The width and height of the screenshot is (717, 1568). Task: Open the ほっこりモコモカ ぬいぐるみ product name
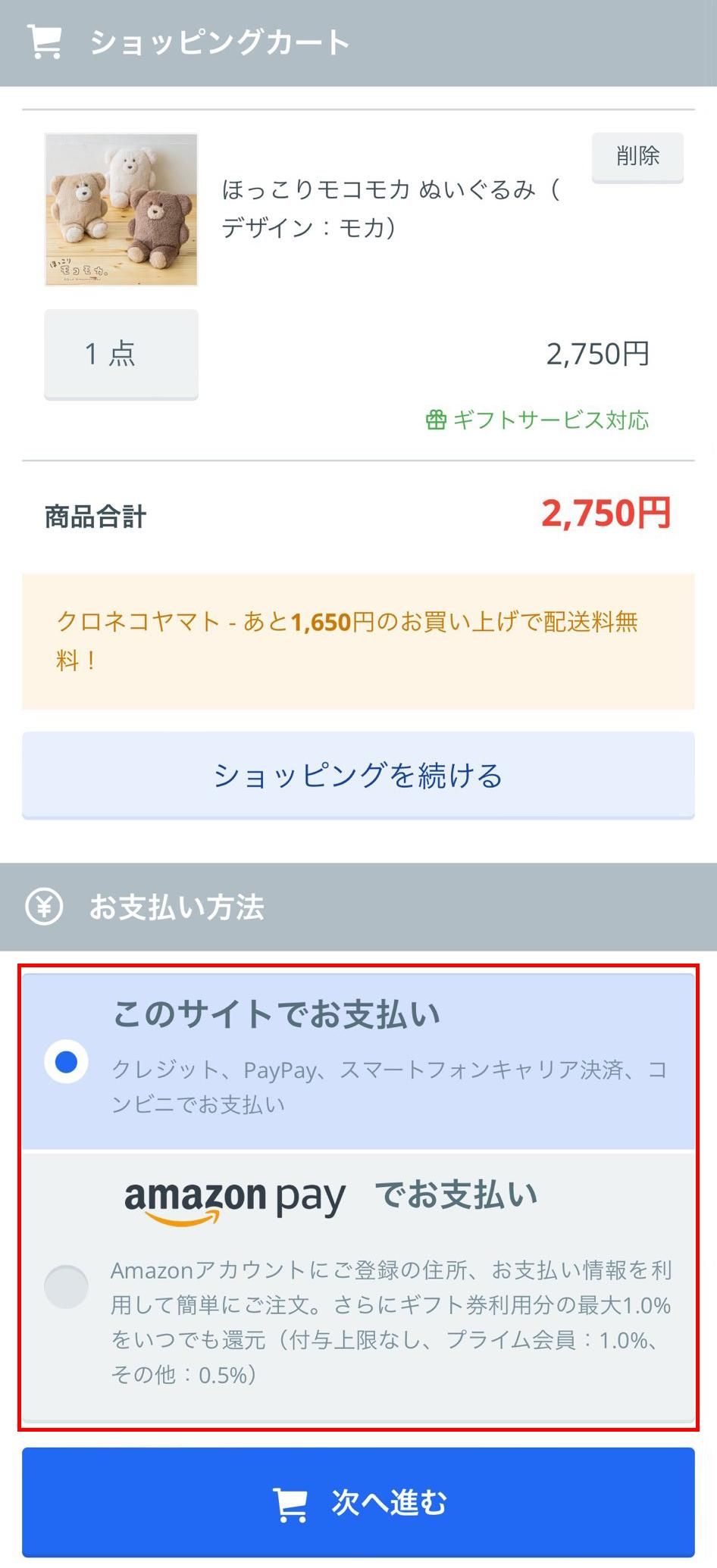point(391,208)
